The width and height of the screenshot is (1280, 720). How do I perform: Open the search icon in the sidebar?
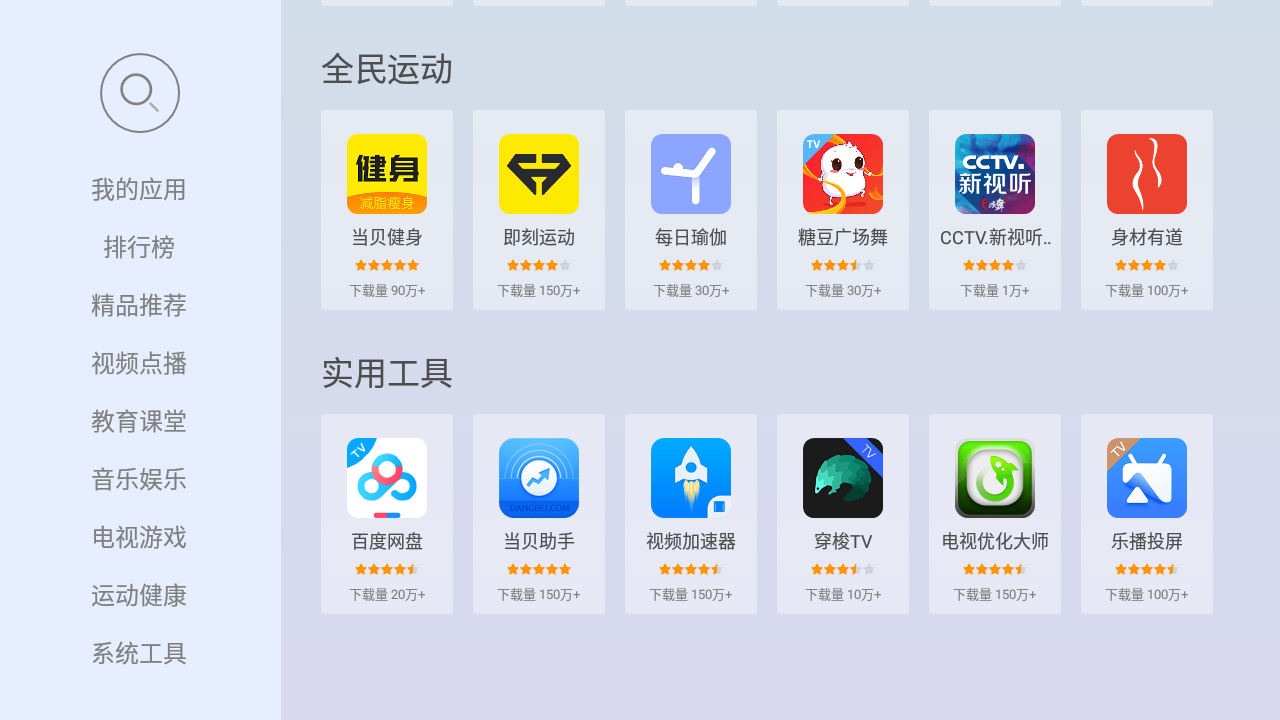click(140, 93)
